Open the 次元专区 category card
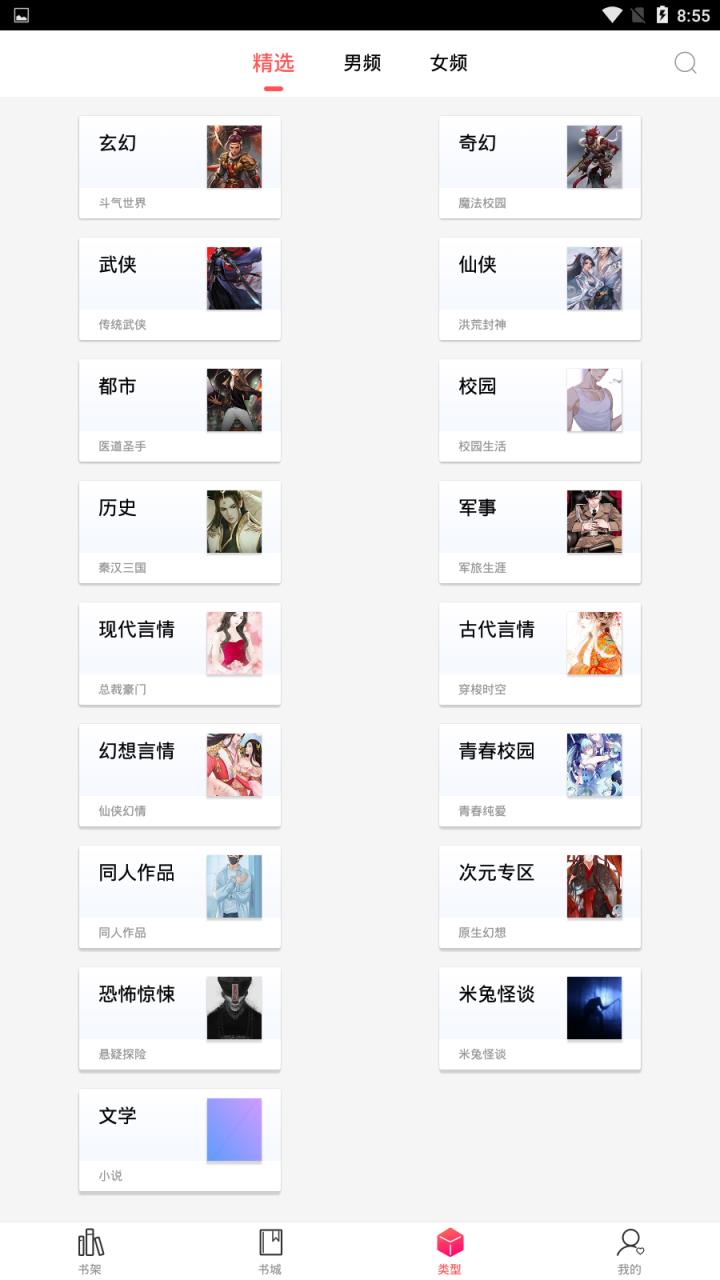The width and height of the screenshot is (720, 1280). point(539,896)
